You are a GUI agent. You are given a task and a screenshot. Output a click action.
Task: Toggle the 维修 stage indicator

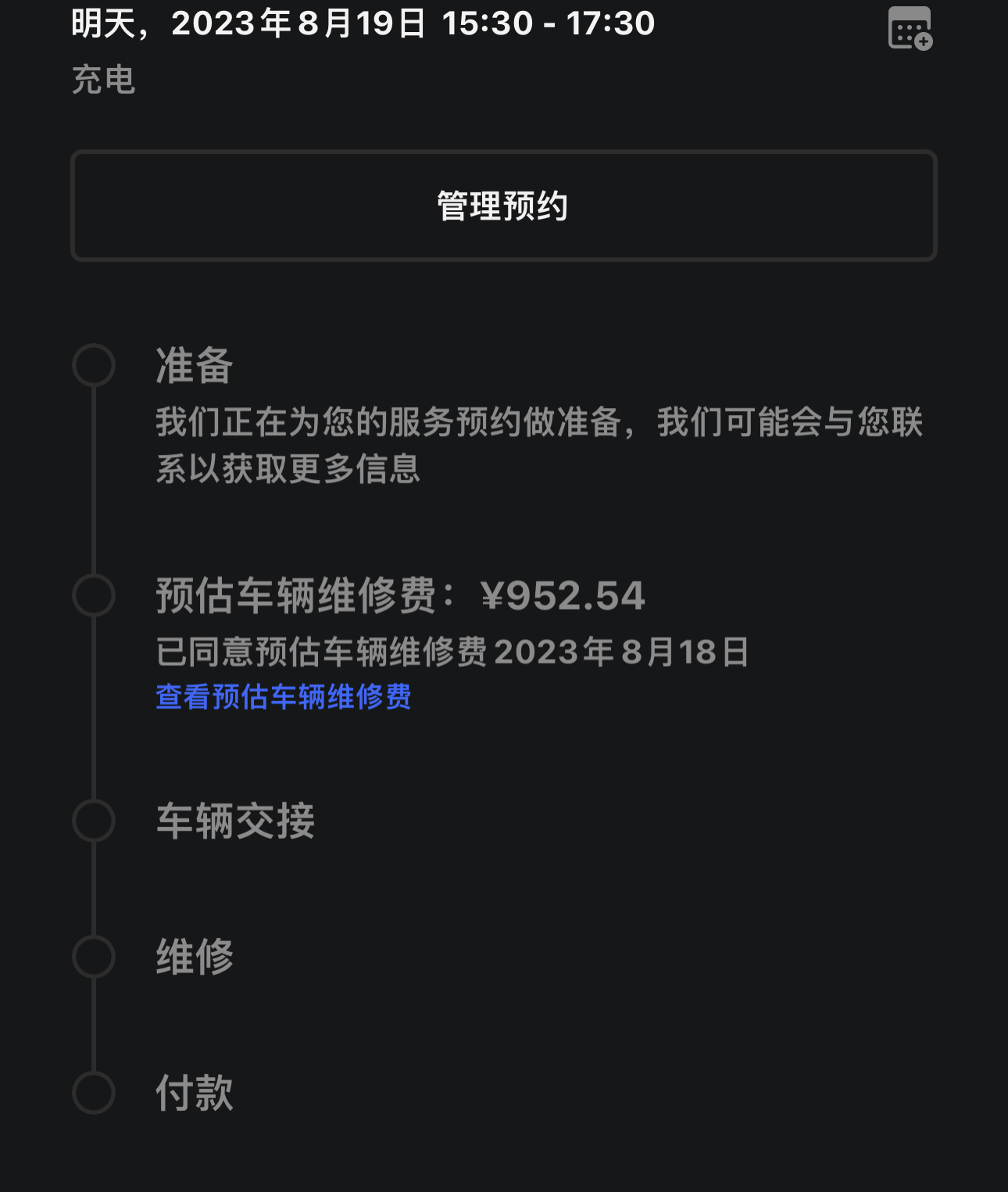coord(95,958)
